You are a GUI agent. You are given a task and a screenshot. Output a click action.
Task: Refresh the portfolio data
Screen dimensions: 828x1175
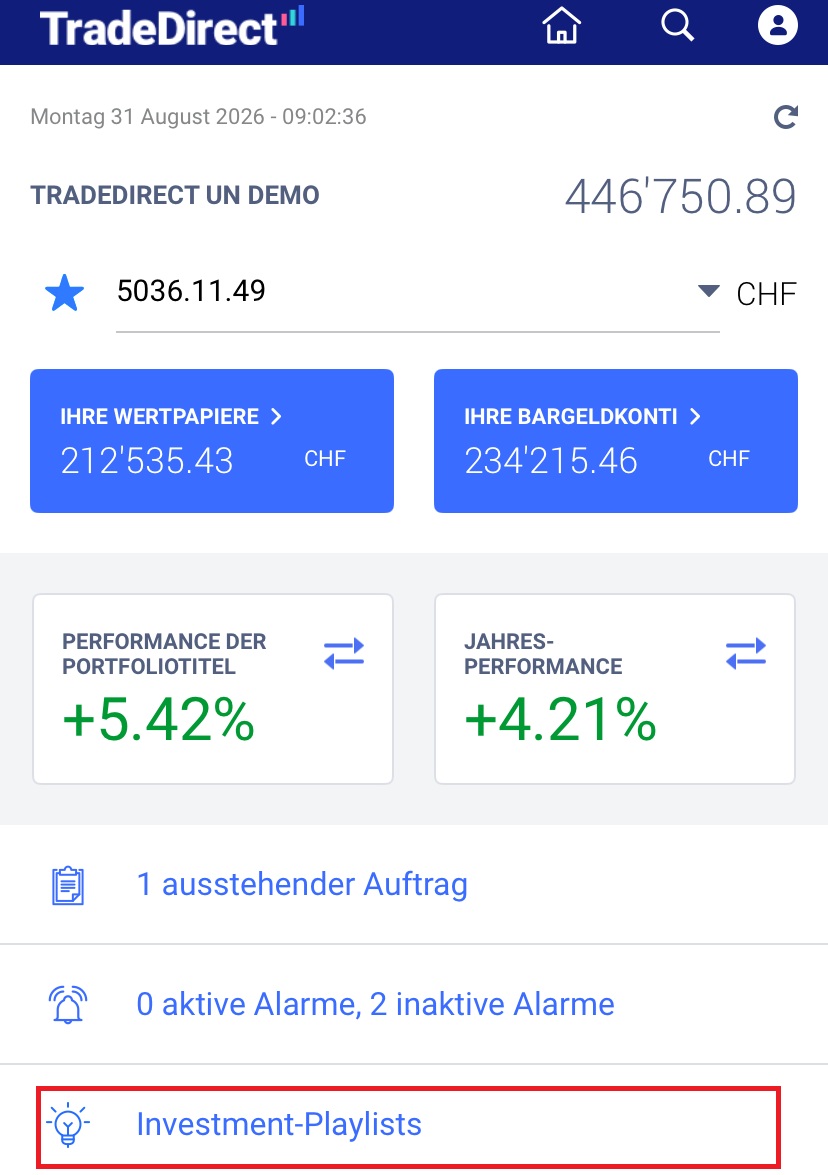pyautogui.click(x=785, y=117)
